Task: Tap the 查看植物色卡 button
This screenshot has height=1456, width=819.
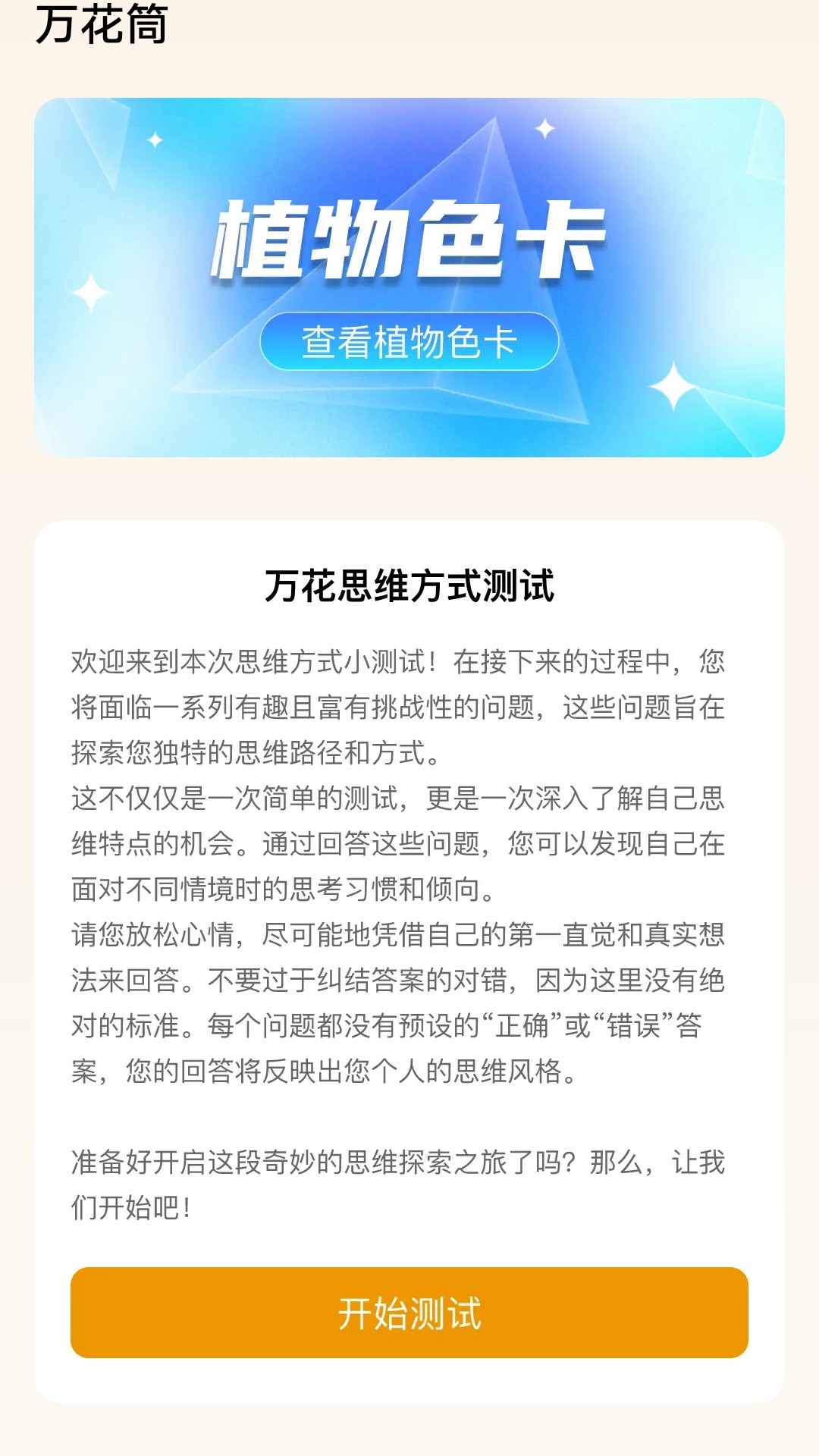Action: pyautogui.click(x=409, y=341)
